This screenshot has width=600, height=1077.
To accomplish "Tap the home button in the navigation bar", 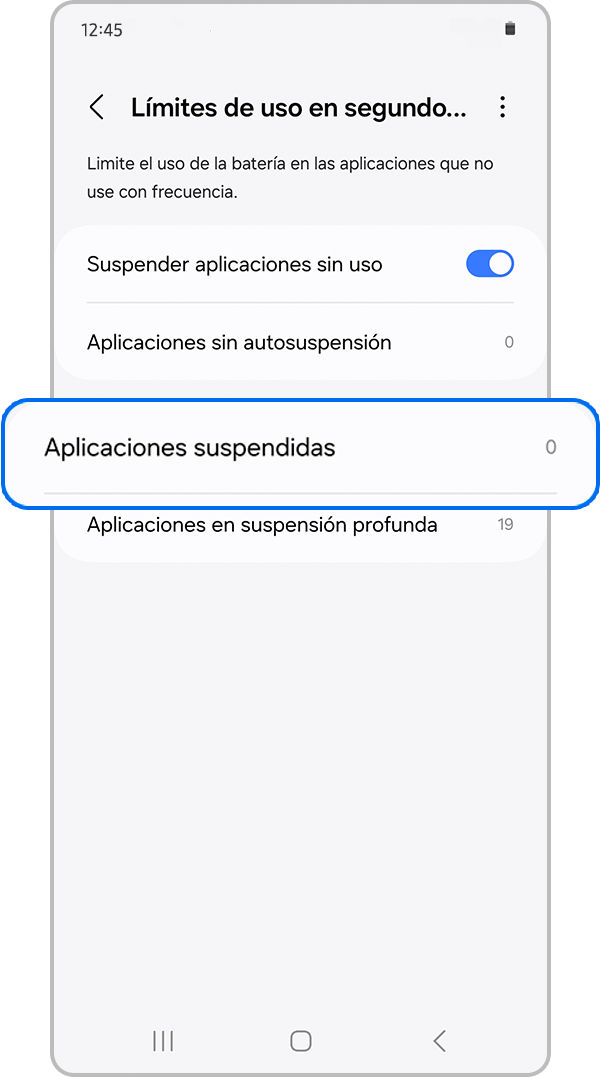I will (x=300, y=1041).
